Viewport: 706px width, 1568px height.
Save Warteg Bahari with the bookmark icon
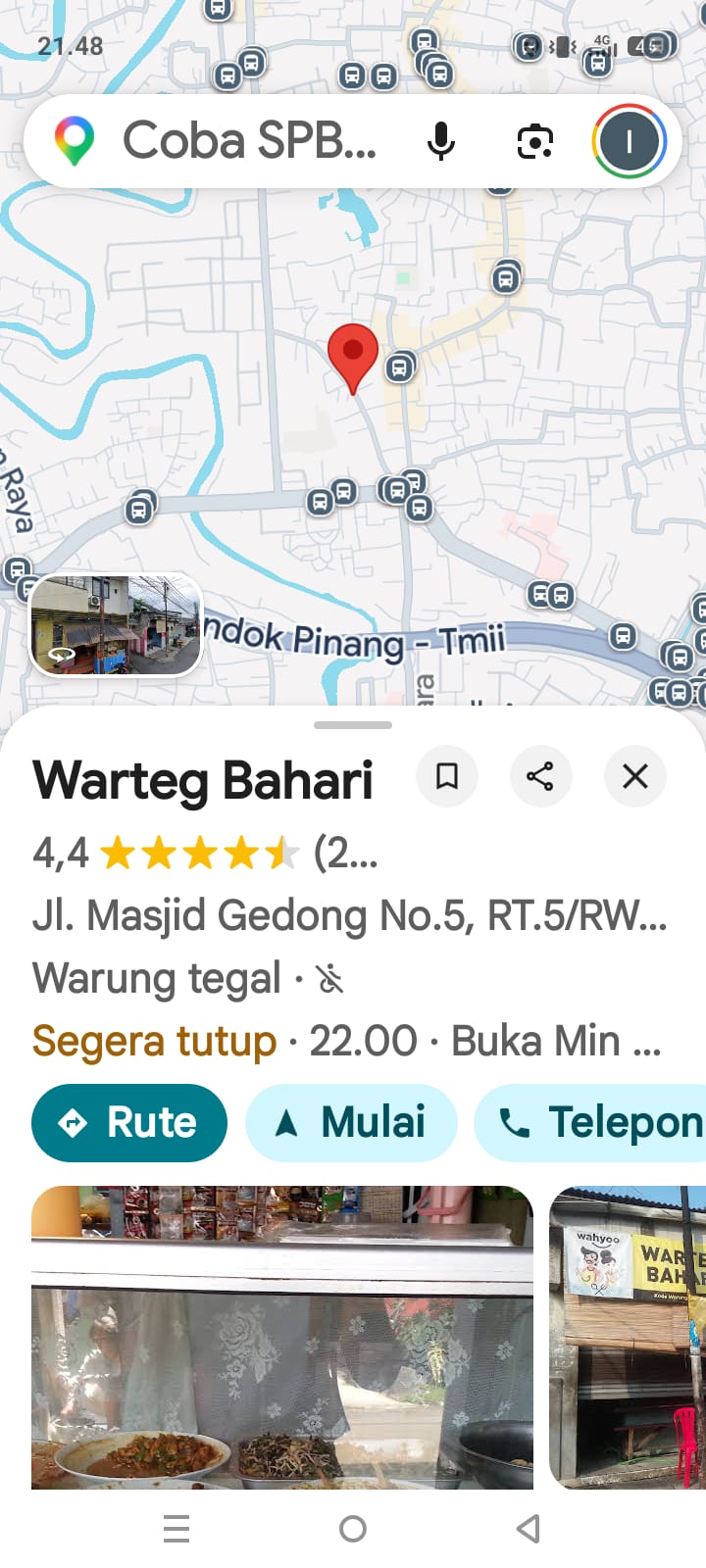click(447, 776)
